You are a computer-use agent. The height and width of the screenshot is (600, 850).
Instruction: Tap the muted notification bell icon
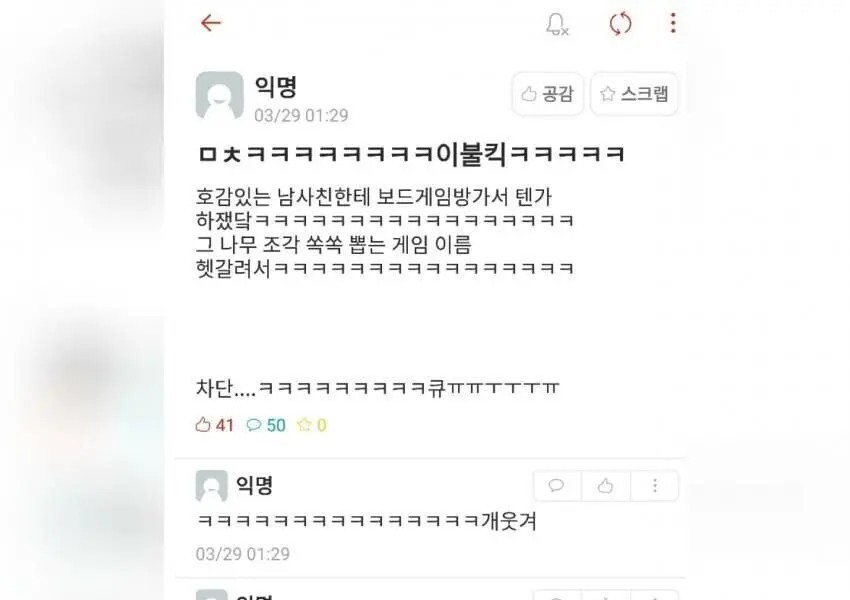(x=557, y=24)
